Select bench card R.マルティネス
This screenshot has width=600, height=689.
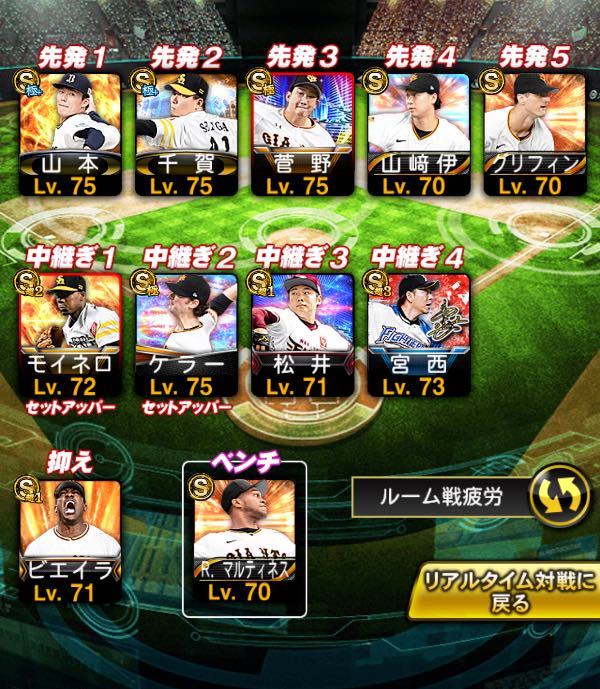[x=244, y=540]
